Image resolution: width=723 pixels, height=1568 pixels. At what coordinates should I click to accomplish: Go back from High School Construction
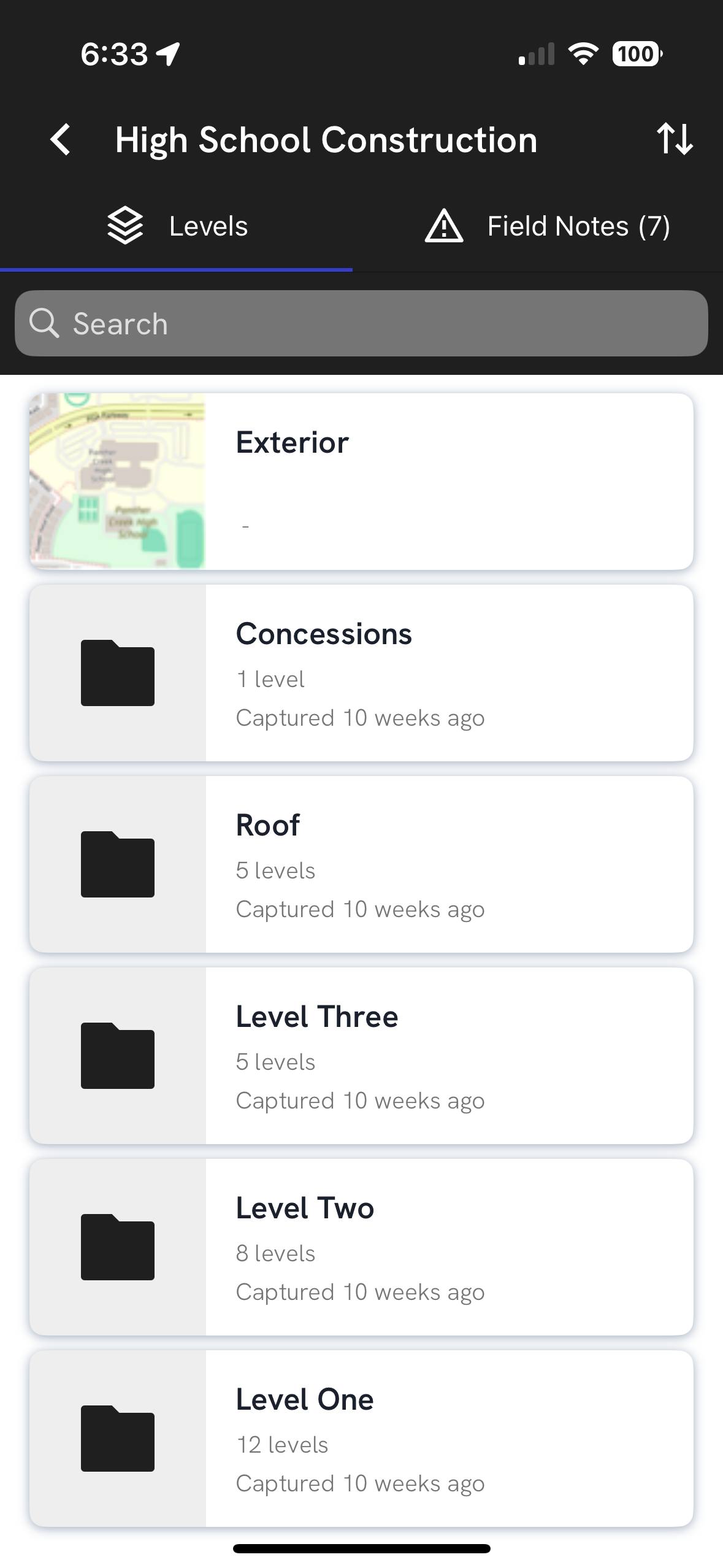point(60,140)
